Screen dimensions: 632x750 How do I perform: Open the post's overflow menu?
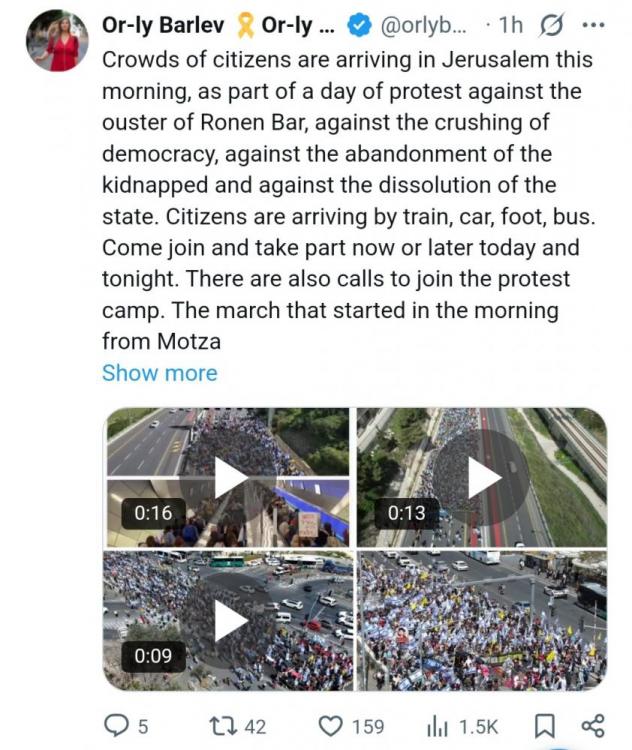(592, 23)
